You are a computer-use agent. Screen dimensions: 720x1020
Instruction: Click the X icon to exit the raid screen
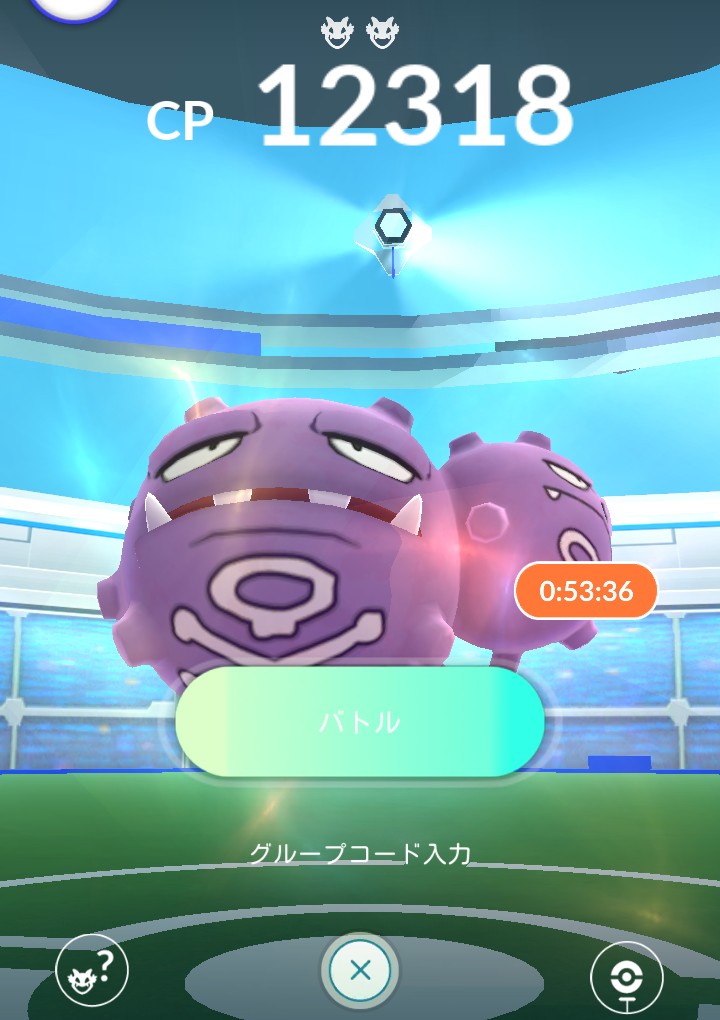[x=360, y=968]
